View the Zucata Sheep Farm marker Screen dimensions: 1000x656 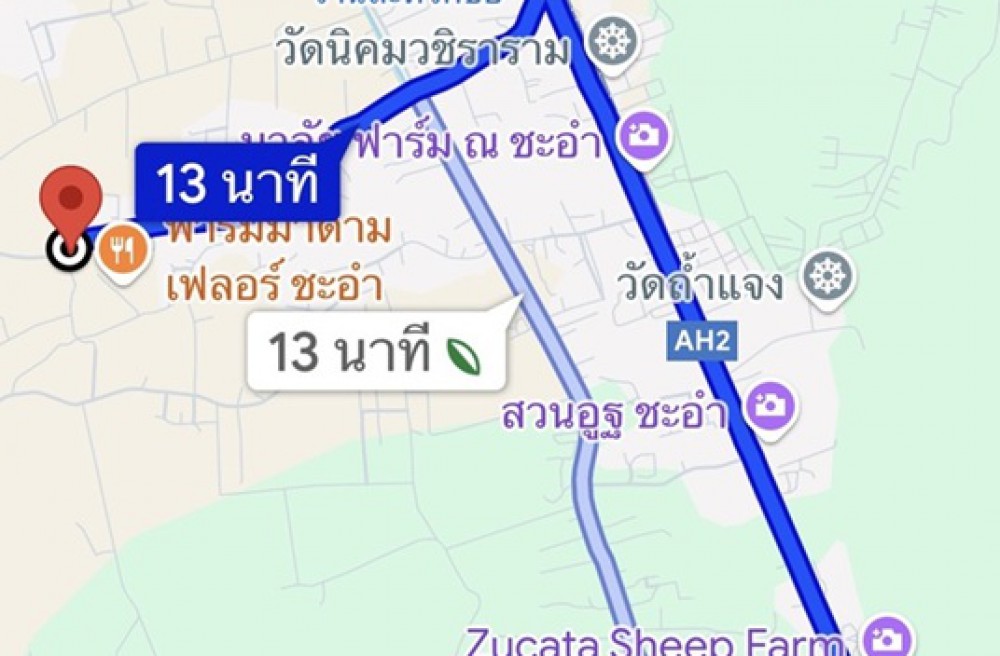(x=885, y=637)
